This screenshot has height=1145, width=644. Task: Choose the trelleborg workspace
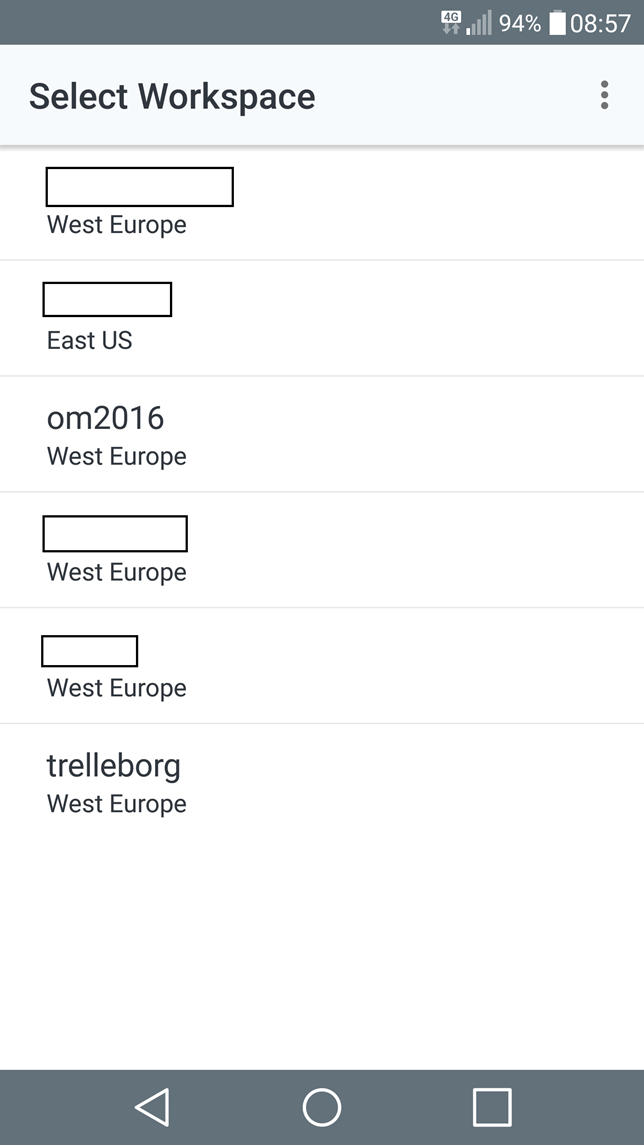322,782
